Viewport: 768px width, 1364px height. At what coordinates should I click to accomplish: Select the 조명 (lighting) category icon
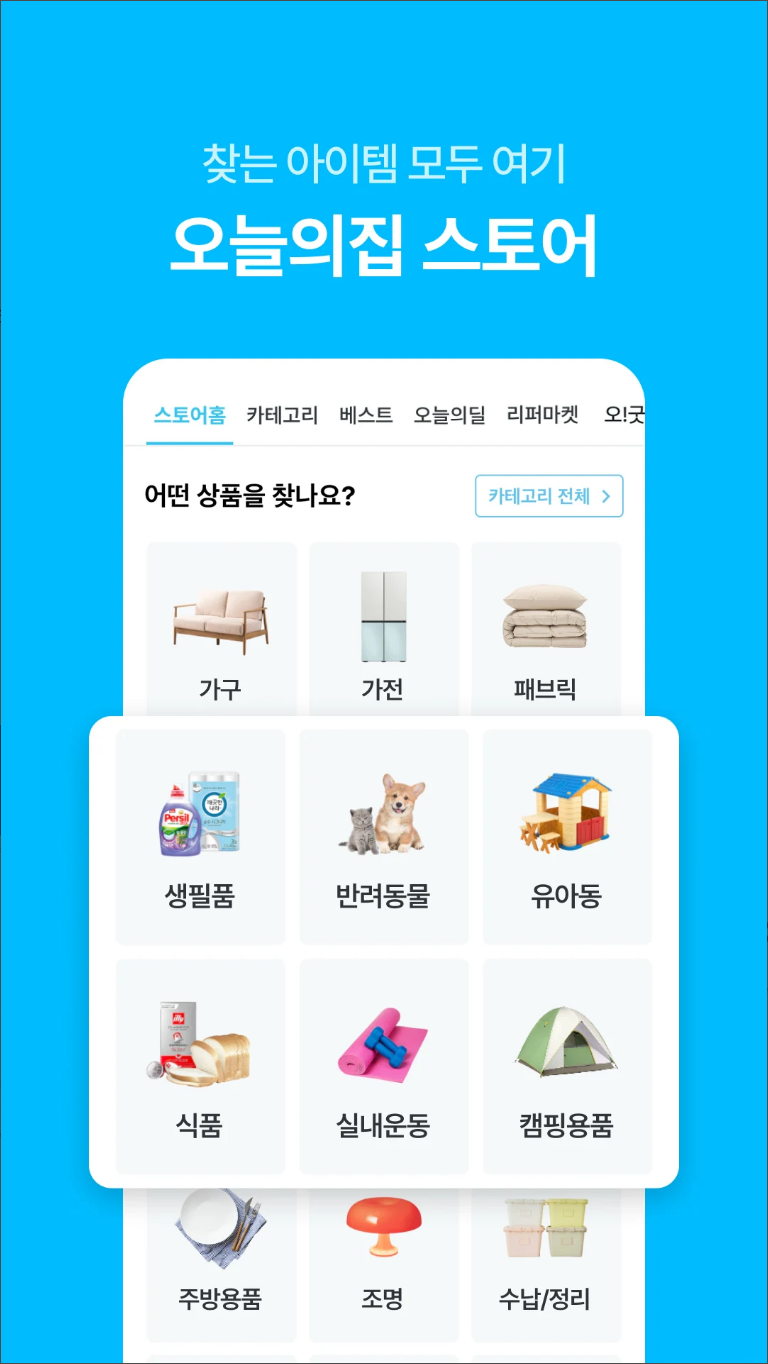[384, 1250]
